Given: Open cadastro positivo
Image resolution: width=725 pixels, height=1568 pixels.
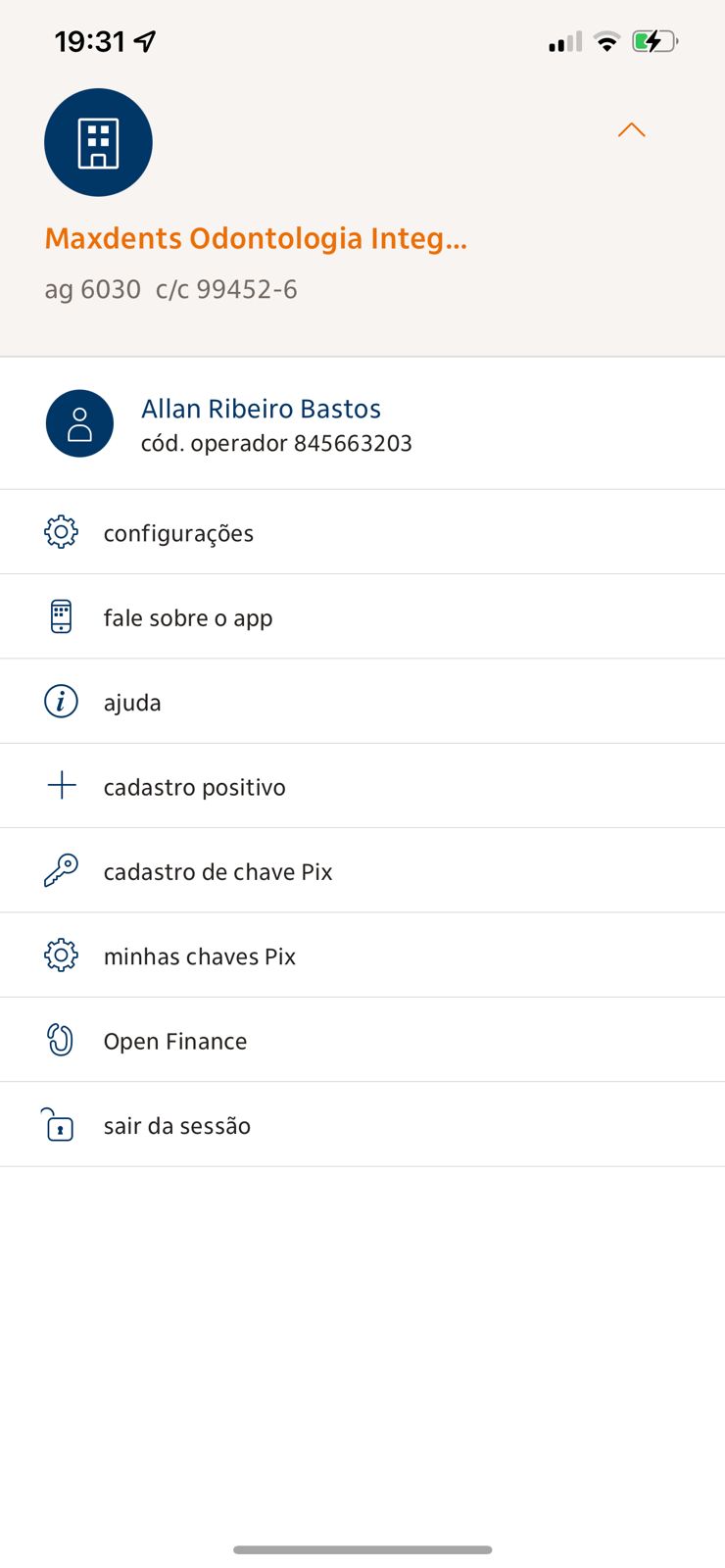Looking at the screenshot, I should pos(194,787).
